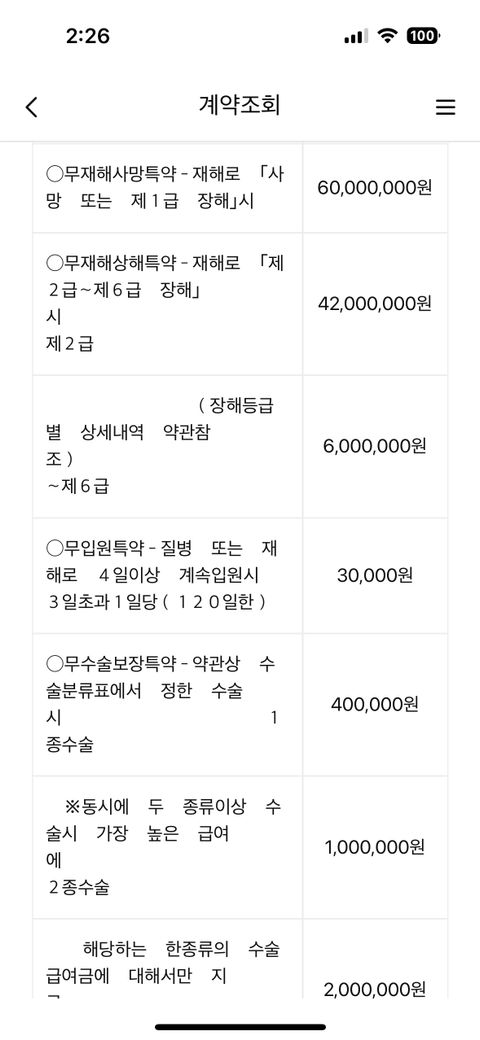Go back from the 계약조회 screen
The image size is (480, 1040).
pos(31,107)
